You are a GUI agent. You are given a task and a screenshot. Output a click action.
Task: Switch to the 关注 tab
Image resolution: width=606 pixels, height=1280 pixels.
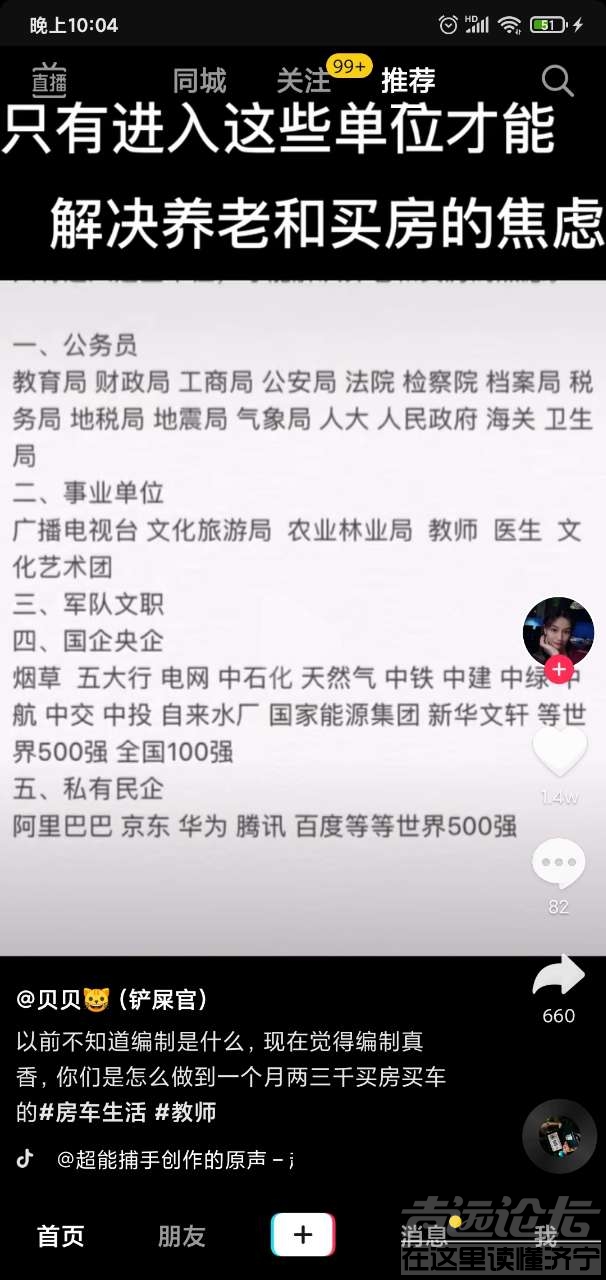pos(303,81)
